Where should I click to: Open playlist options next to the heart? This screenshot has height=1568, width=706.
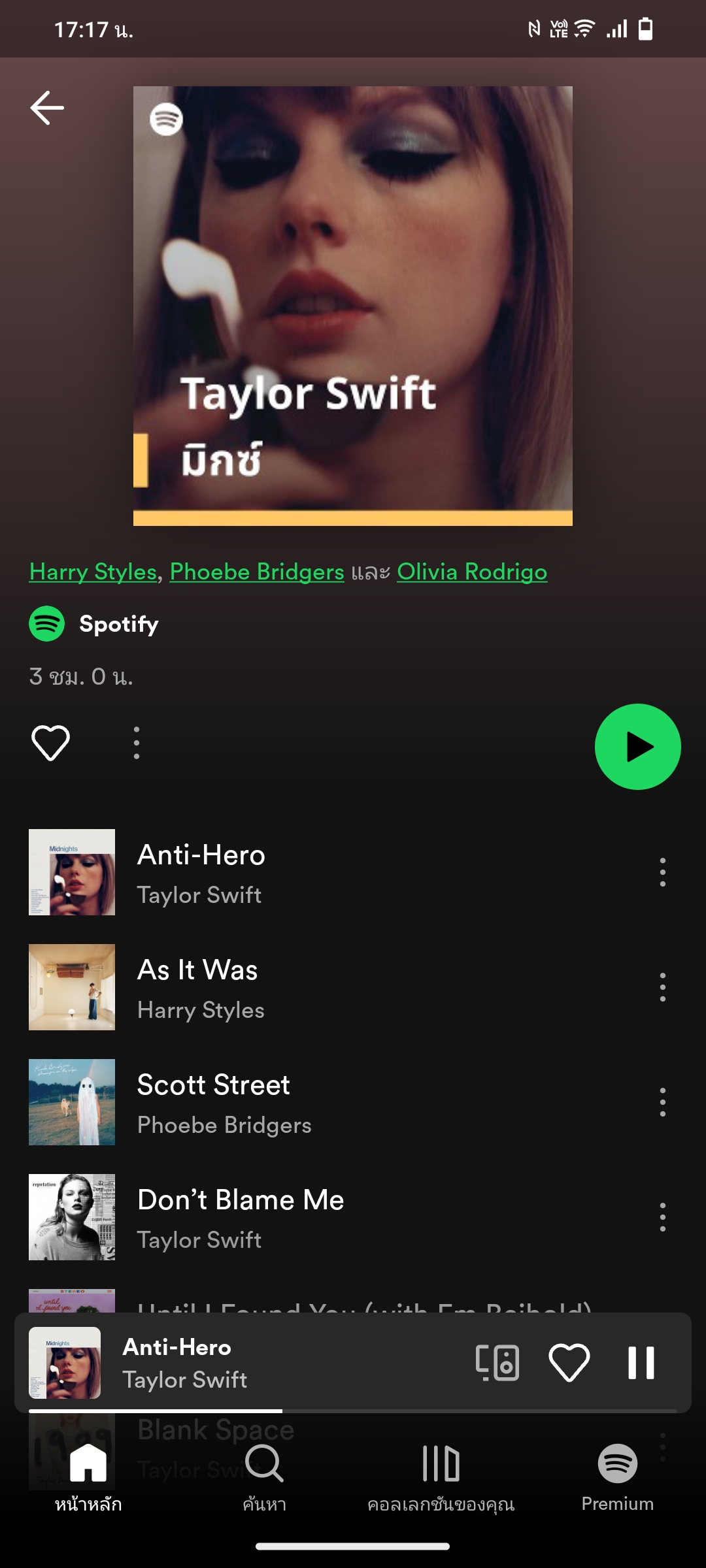(x=136, y=743)
